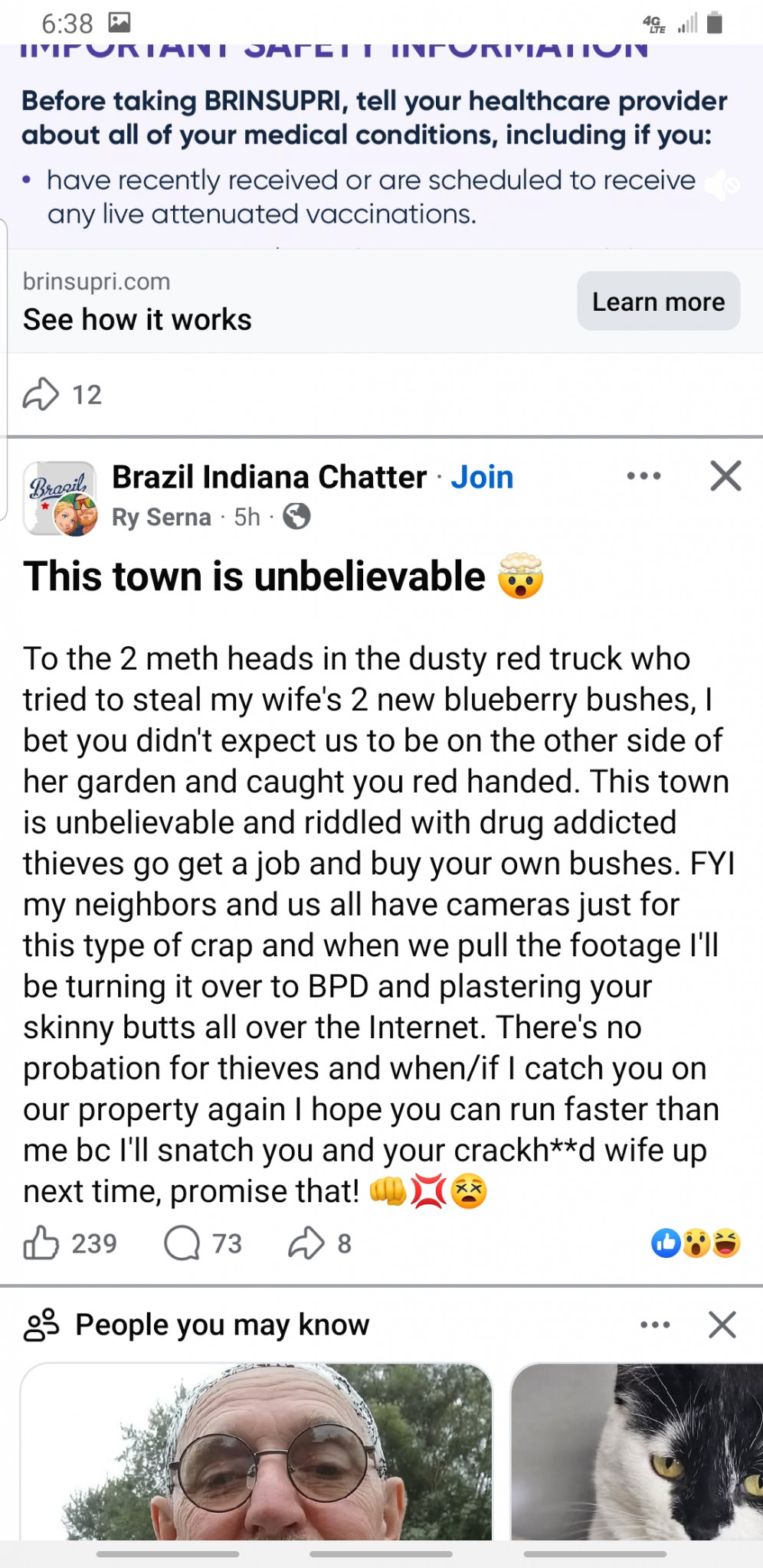Open options menu for Ry Serna's post
Viewport: 763px width, 1568px height.
643,476
